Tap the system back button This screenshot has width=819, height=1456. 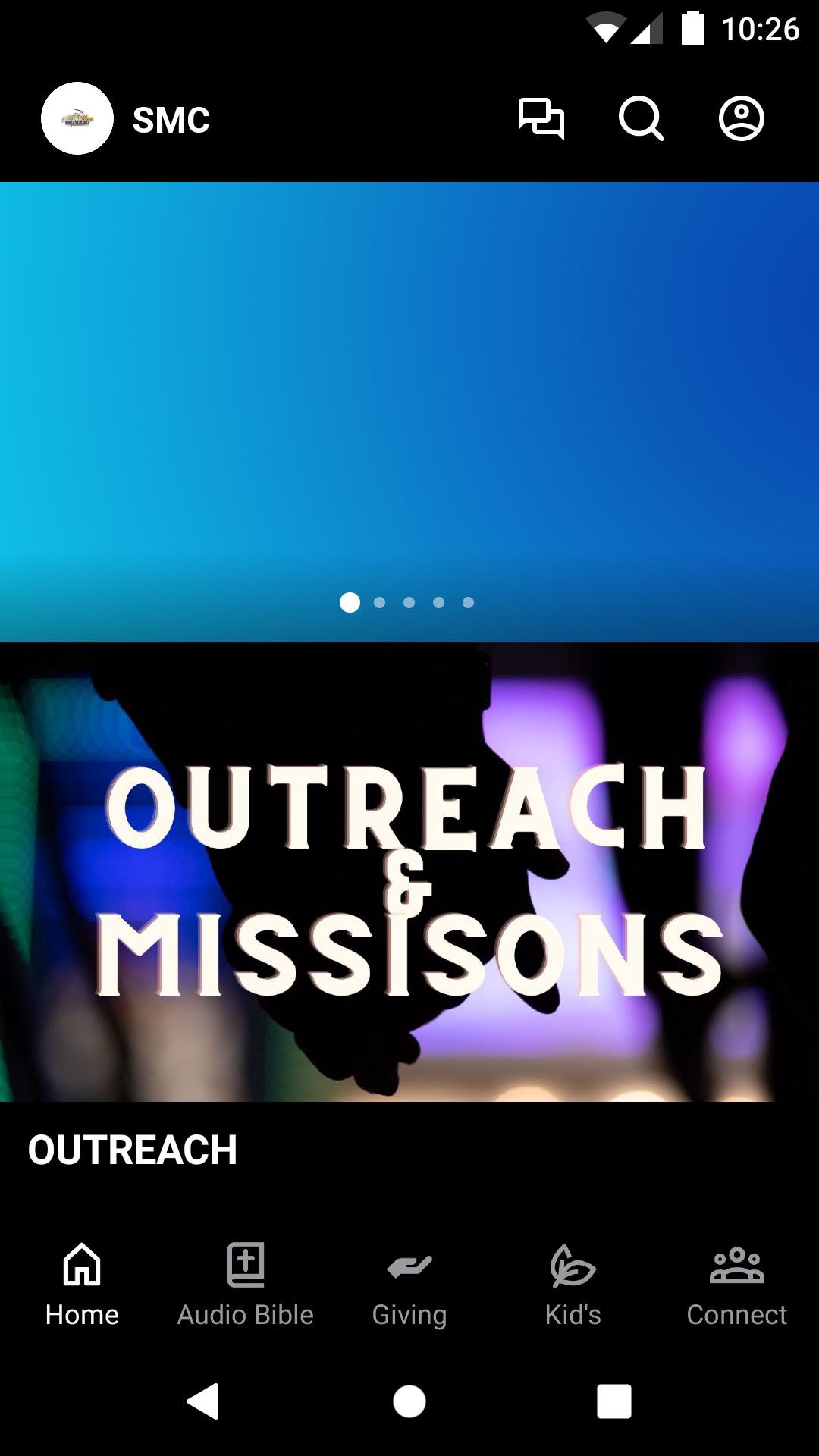(203, 1401)
